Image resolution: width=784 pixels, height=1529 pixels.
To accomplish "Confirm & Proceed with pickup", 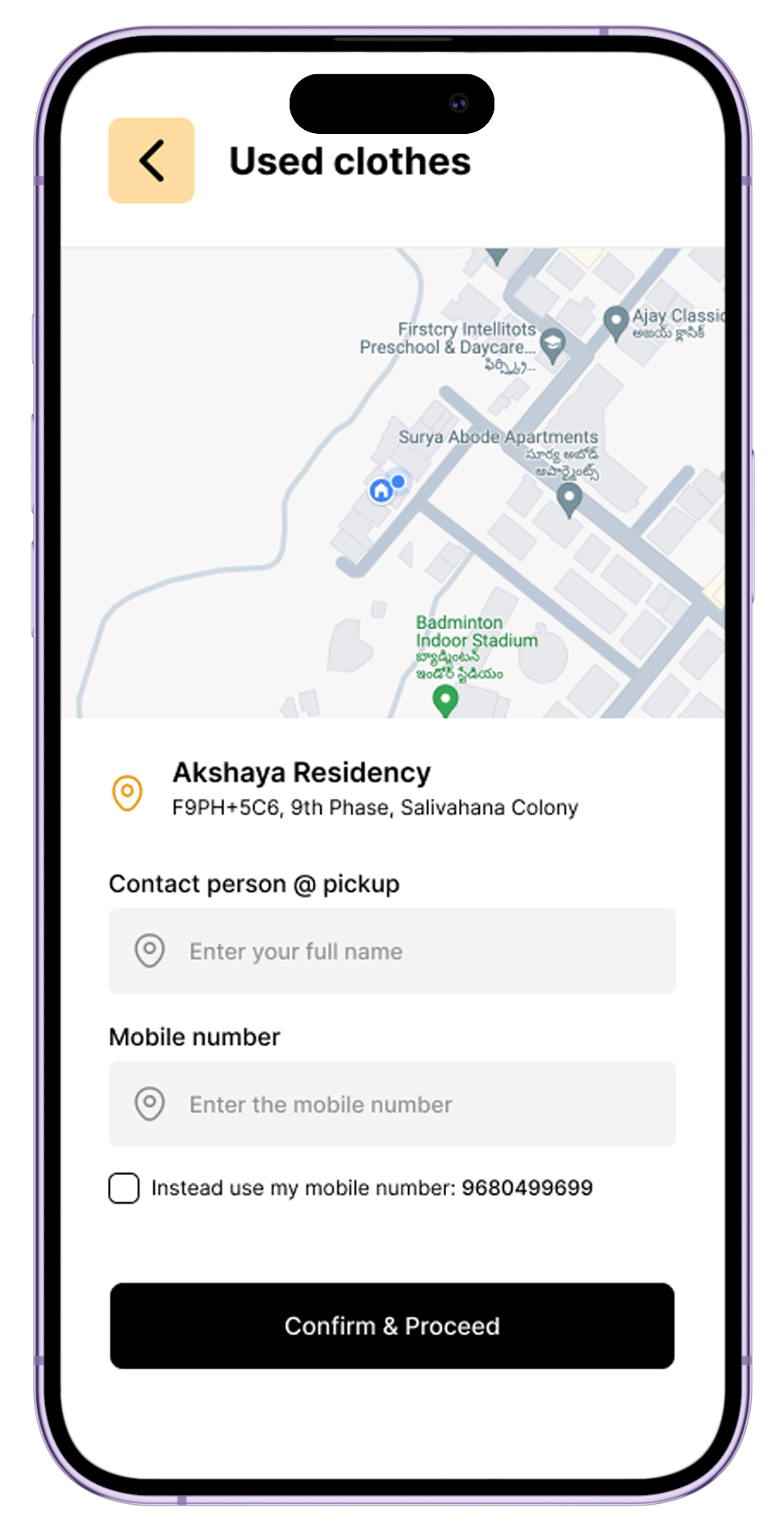I will [392, 1326].
